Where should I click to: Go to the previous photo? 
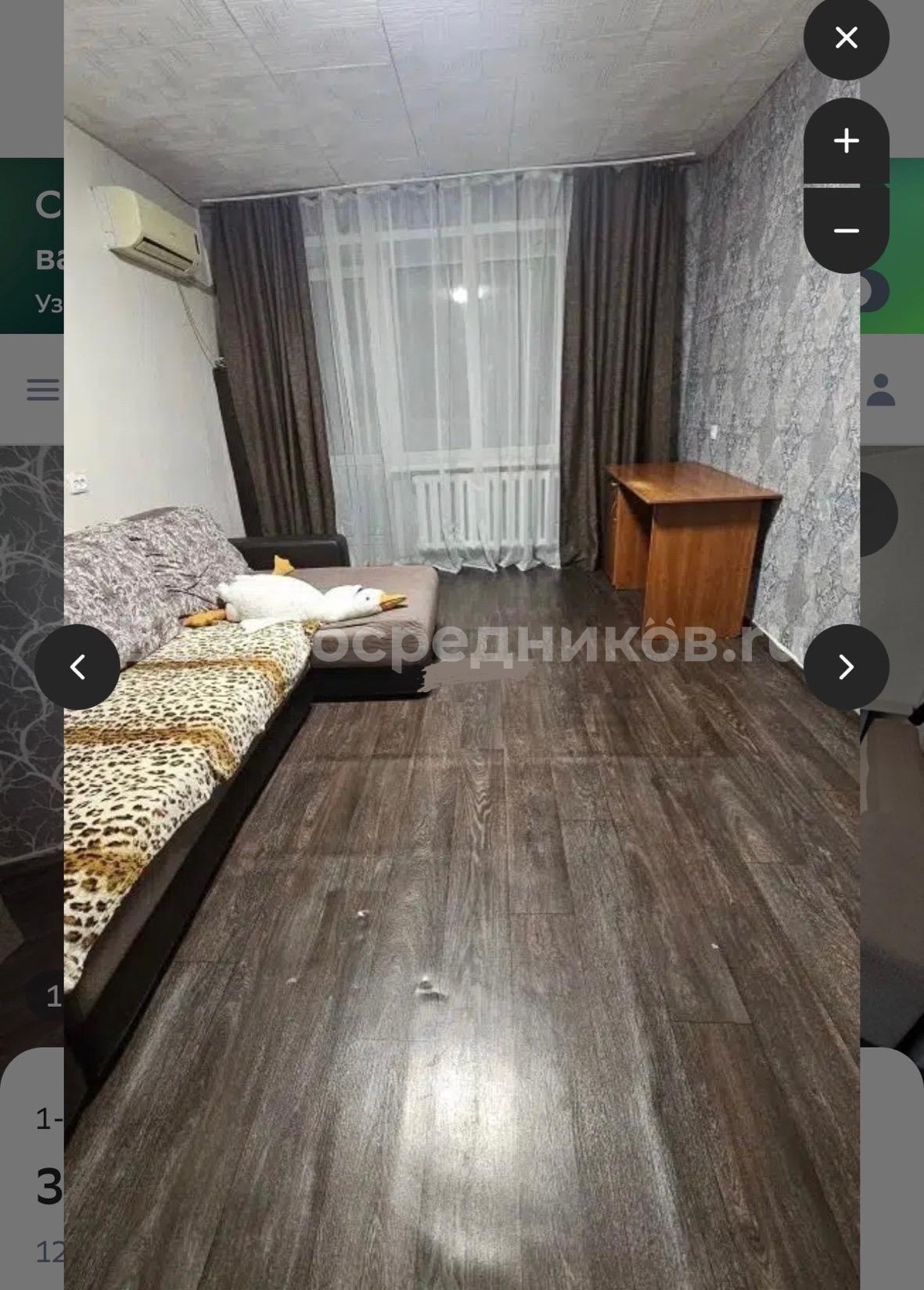77,667
